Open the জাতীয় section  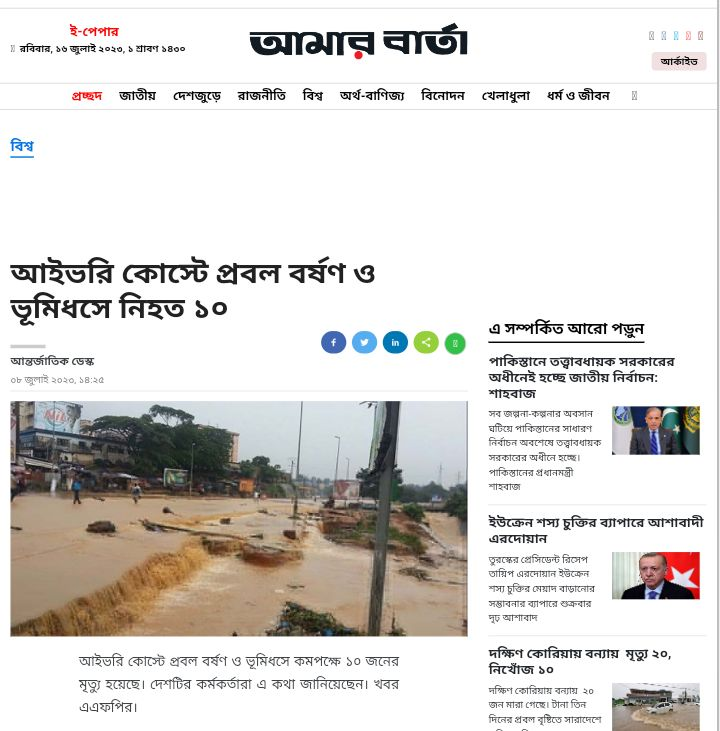pos(137,96)
